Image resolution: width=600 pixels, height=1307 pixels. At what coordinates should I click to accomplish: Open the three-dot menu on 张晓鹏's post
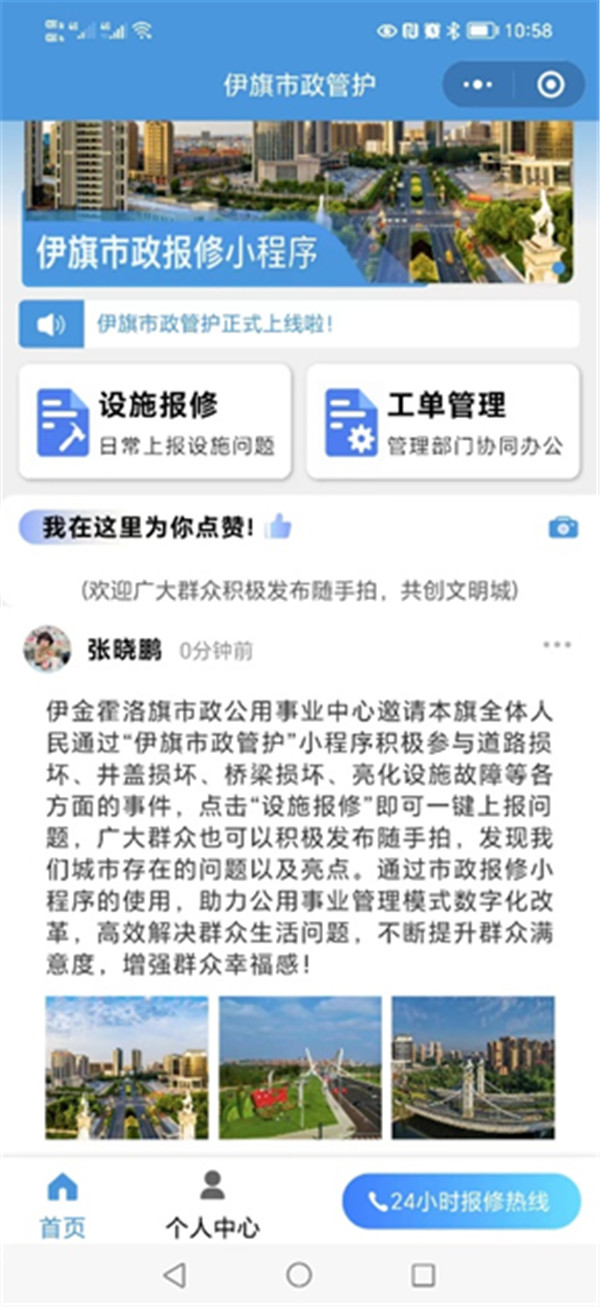tap(556, 645)
